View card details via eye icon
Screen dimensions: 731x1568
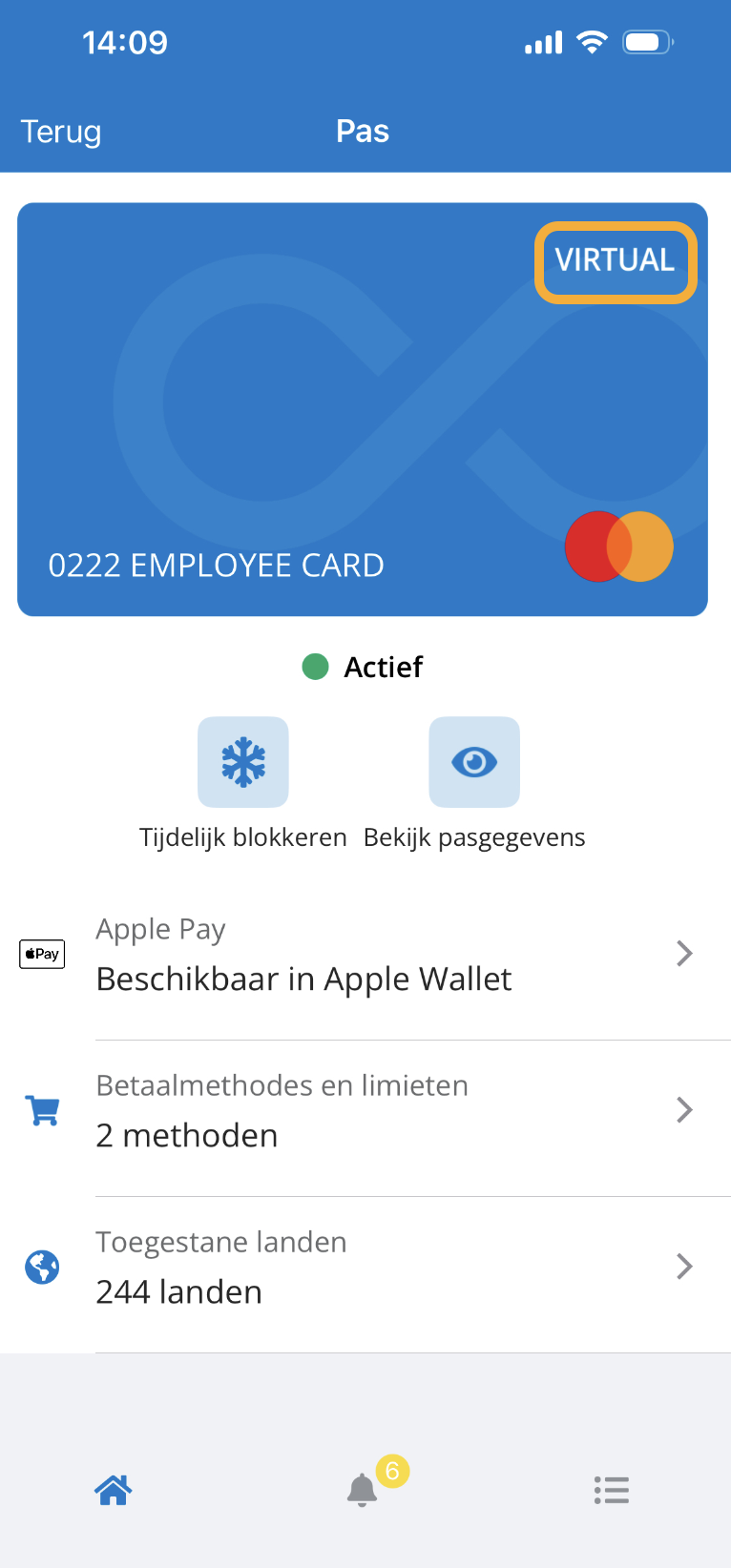click(474, 762)
